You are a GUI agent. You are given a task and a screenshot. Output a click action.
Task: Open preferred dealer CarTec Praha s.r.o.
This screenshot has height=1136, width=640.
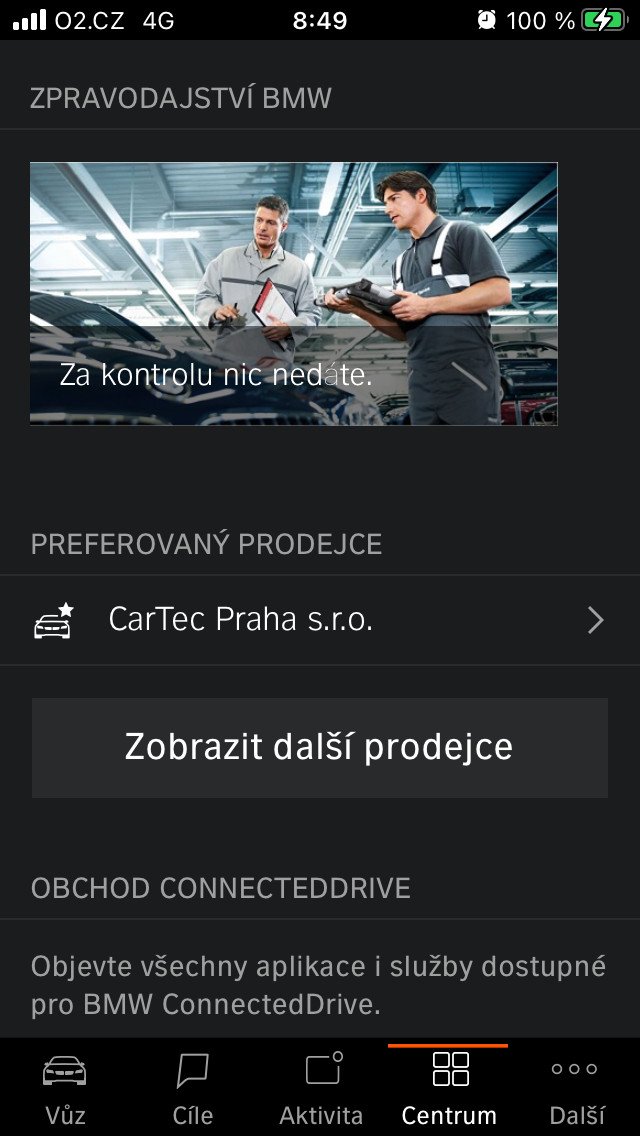[x=320, y=620]
